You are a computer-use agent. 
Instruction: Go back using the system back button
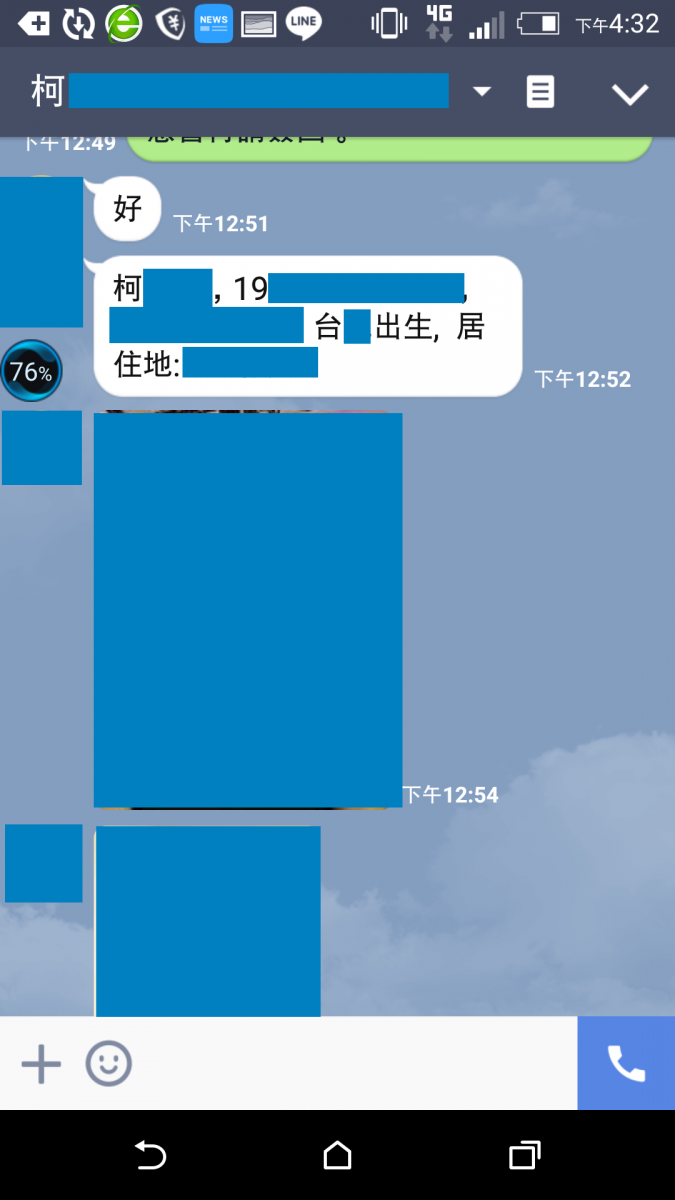click(150, 1156)
